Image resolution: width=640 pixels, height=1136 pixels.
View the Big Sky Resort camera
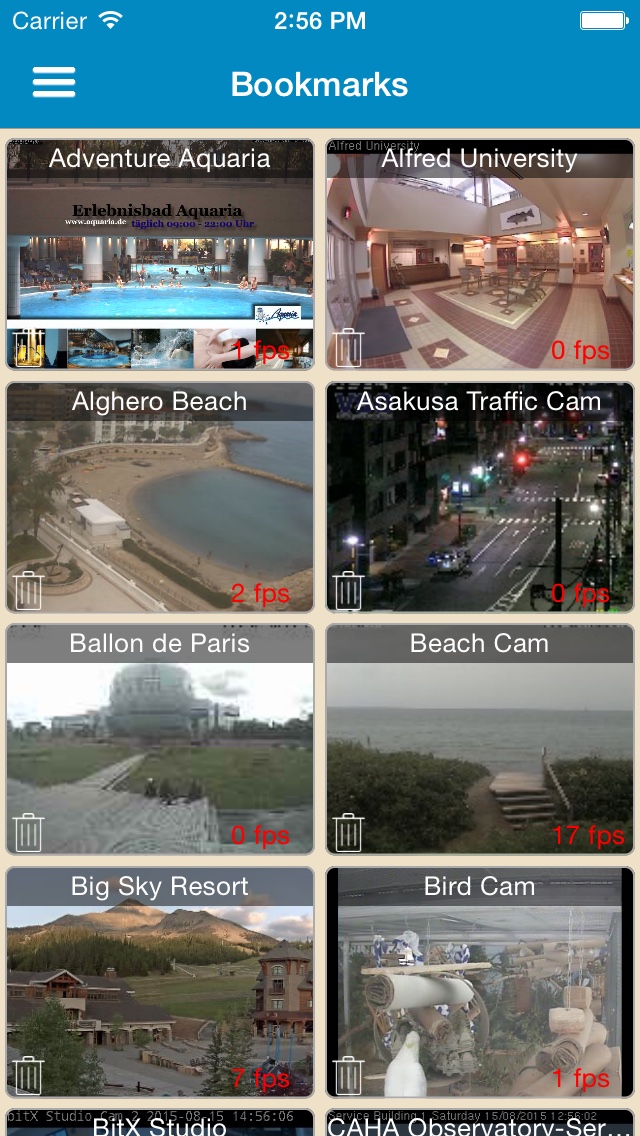(160, 985)
